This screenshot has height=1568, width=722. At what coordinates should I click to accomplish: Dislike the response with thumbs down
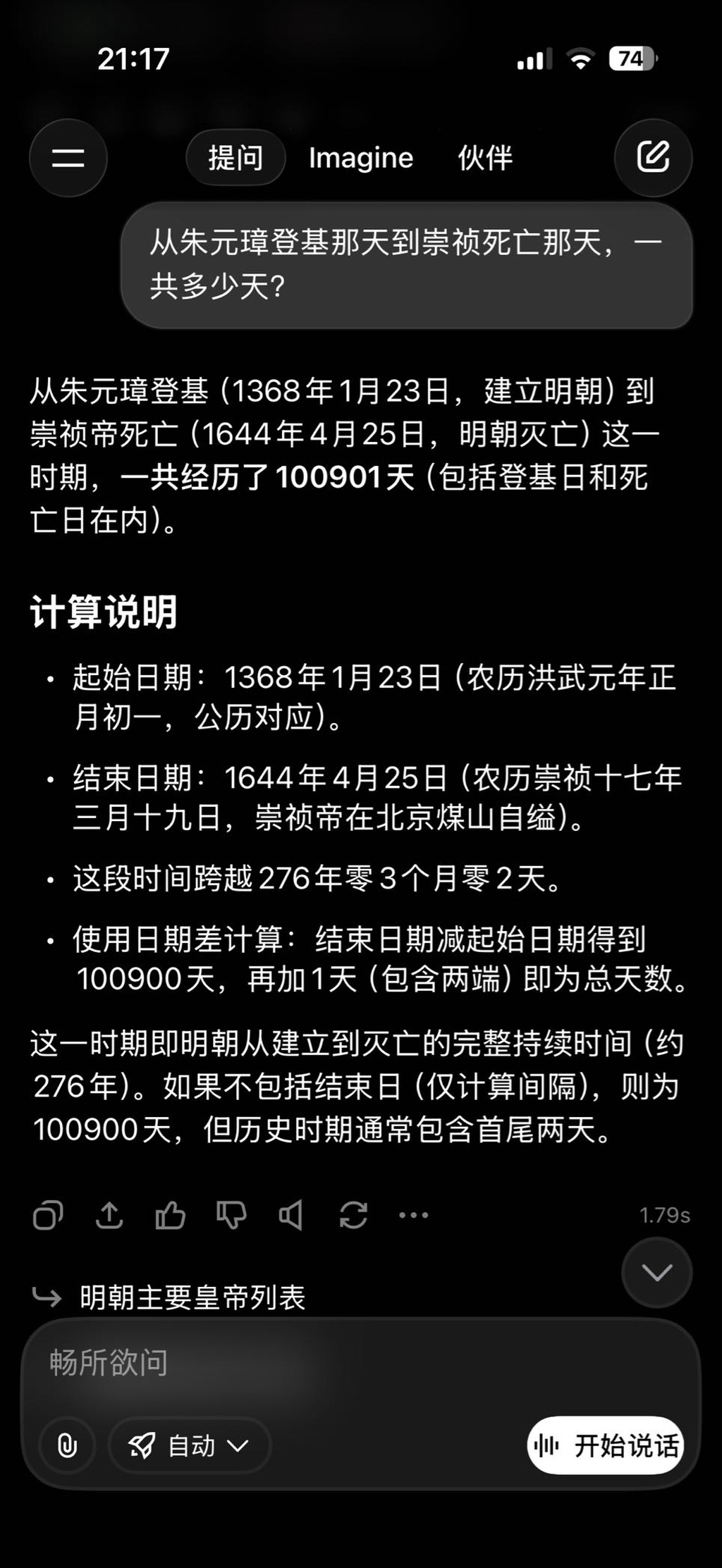231,1215
